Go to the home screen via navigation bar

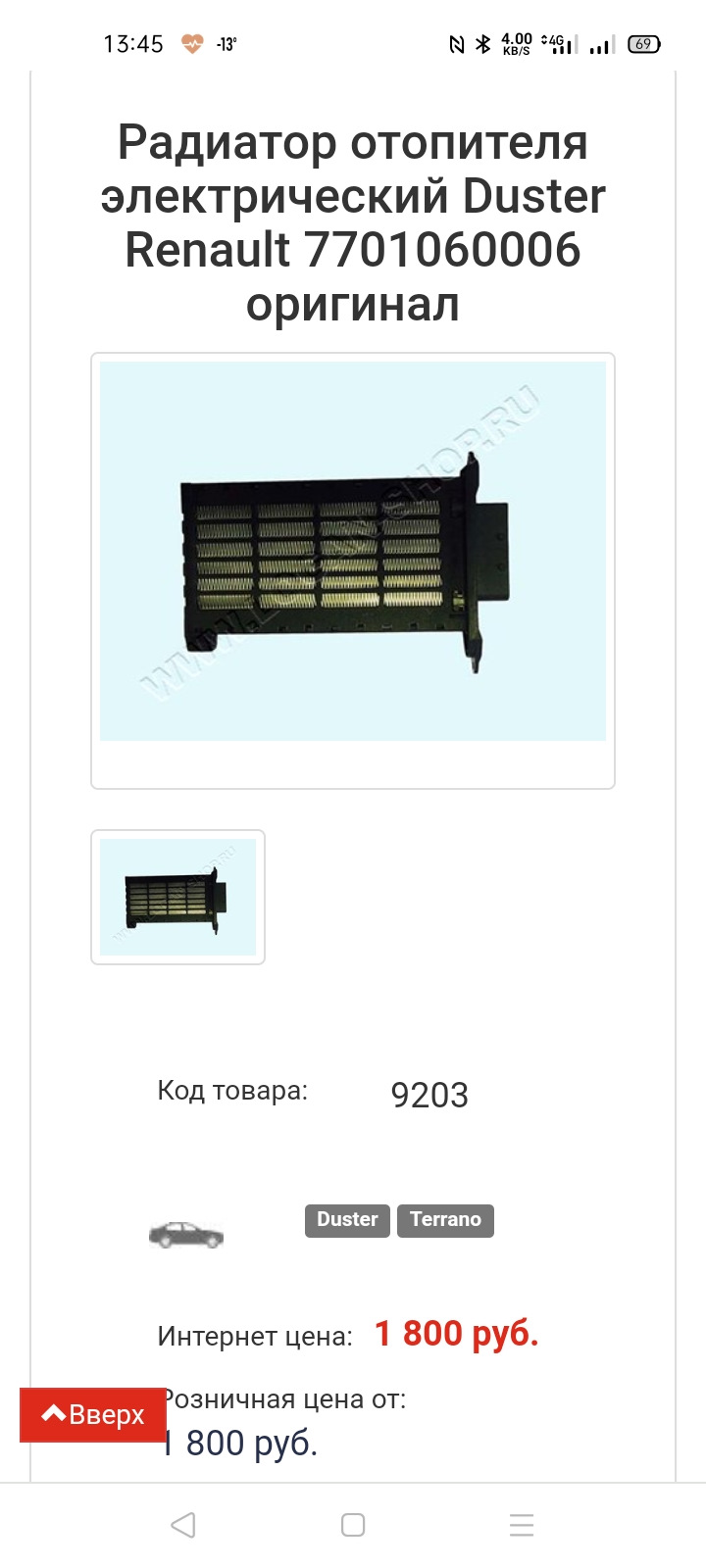click(353, 1525)
